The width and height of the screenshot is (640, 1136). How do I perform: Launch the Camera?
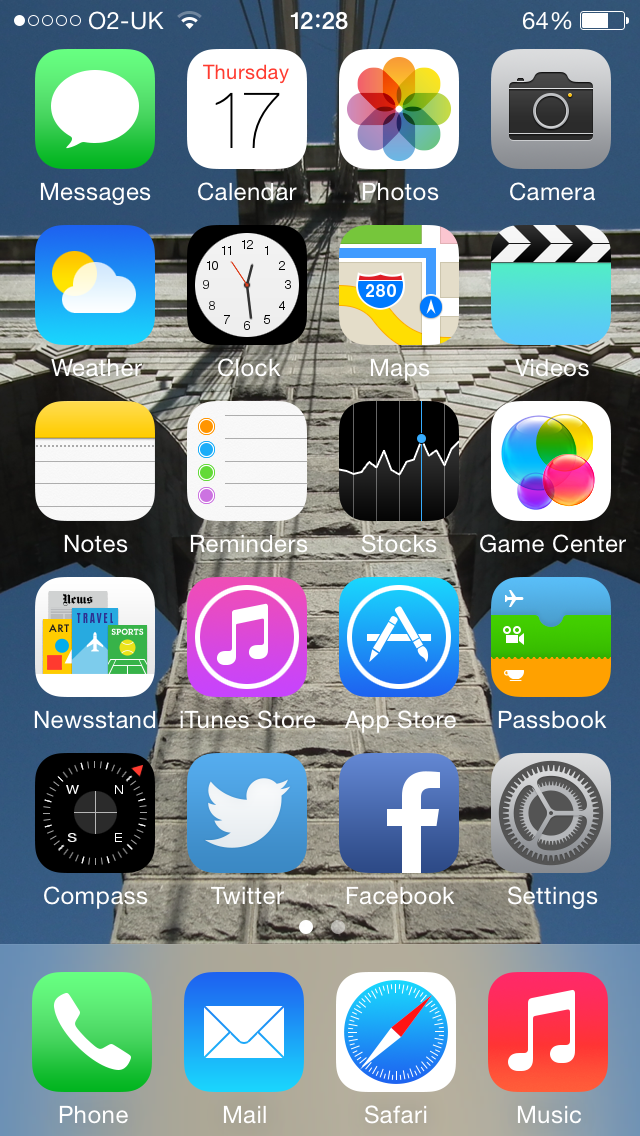coord(552,109)
